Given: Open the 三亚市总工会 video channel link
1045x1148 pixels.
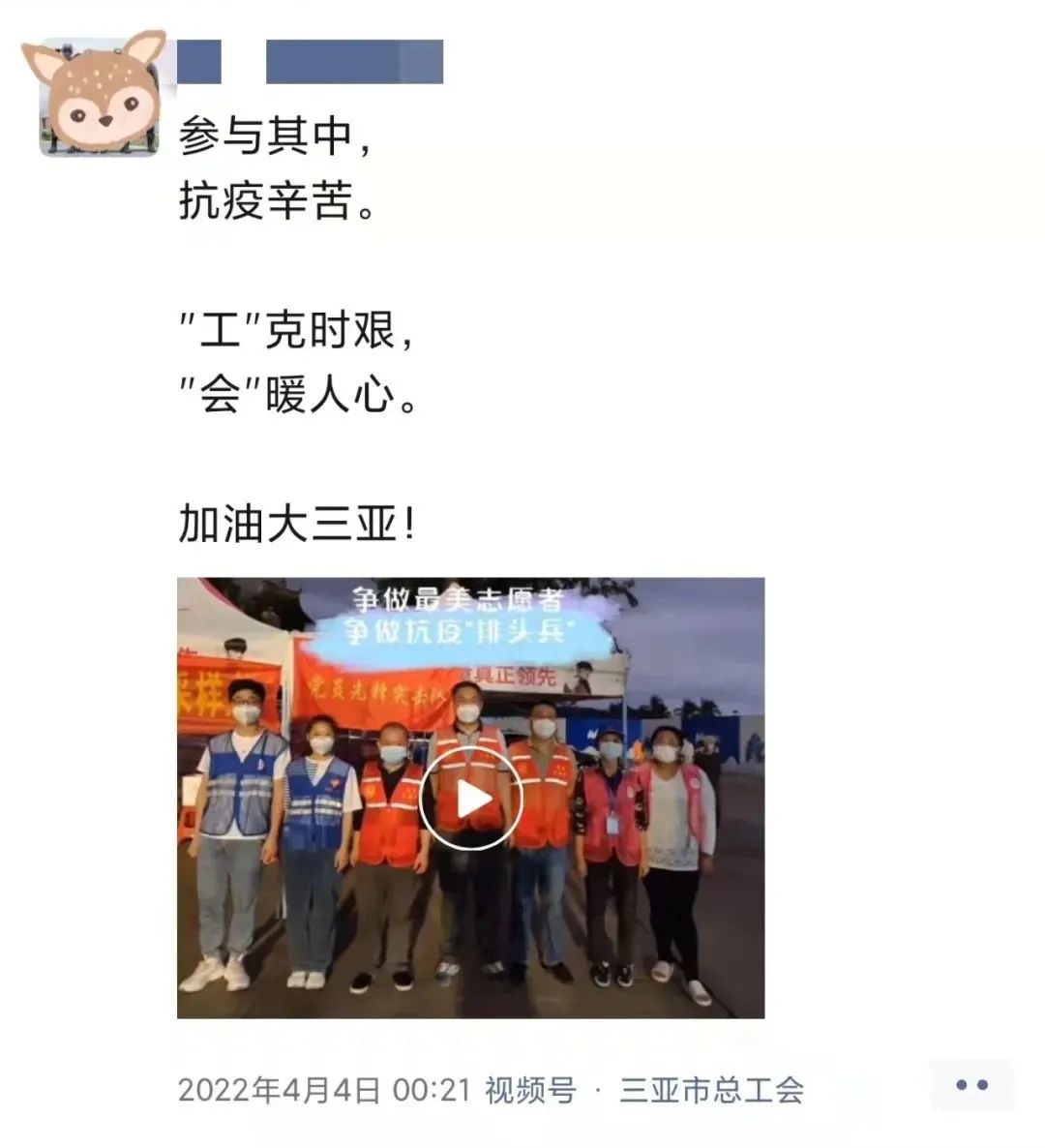Looking at the screenshot, I should point(711,1091).
